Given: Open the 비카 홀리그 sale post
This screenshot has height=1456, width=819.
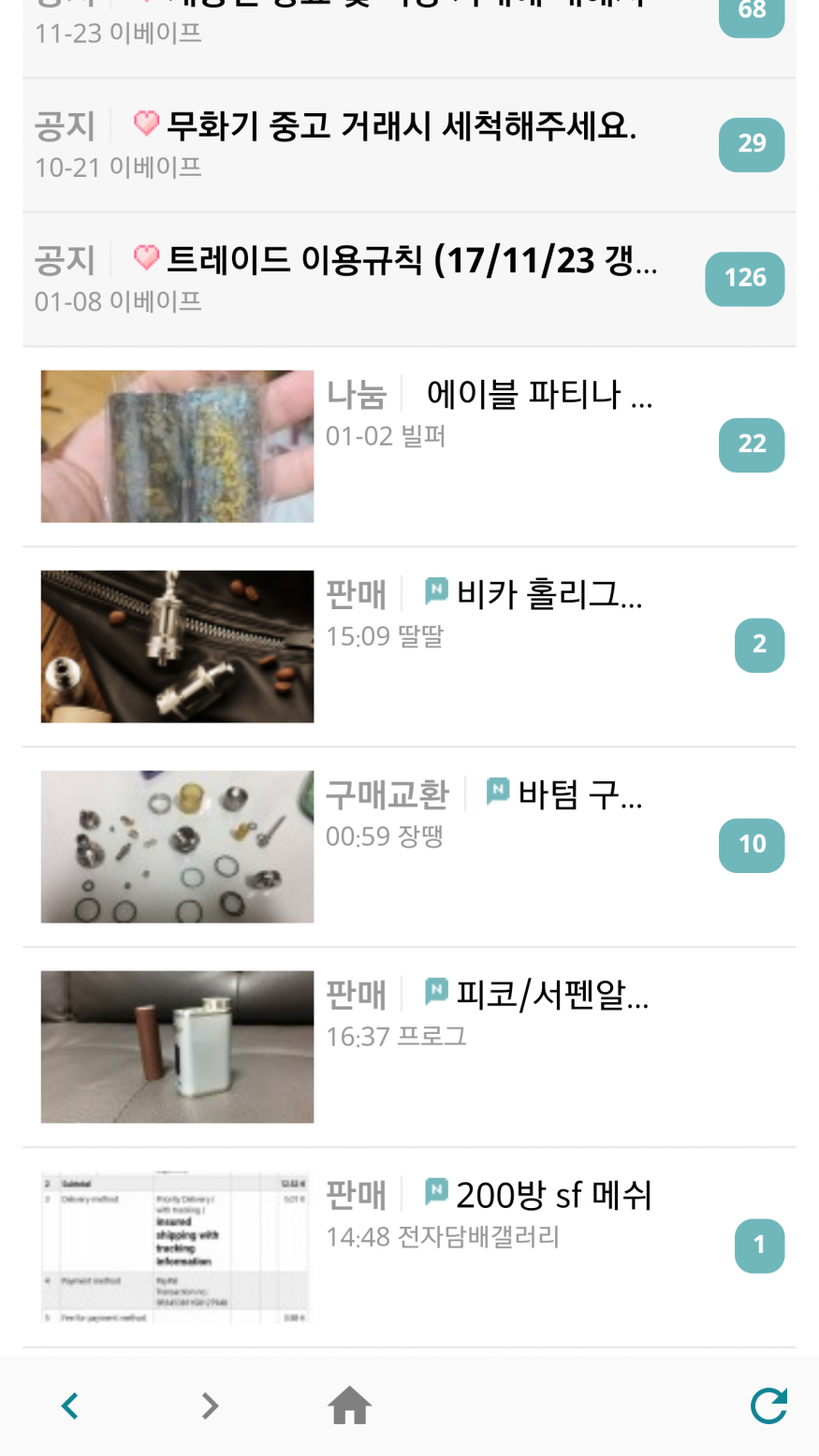Looking at the screenshot, I should point(548,594).
